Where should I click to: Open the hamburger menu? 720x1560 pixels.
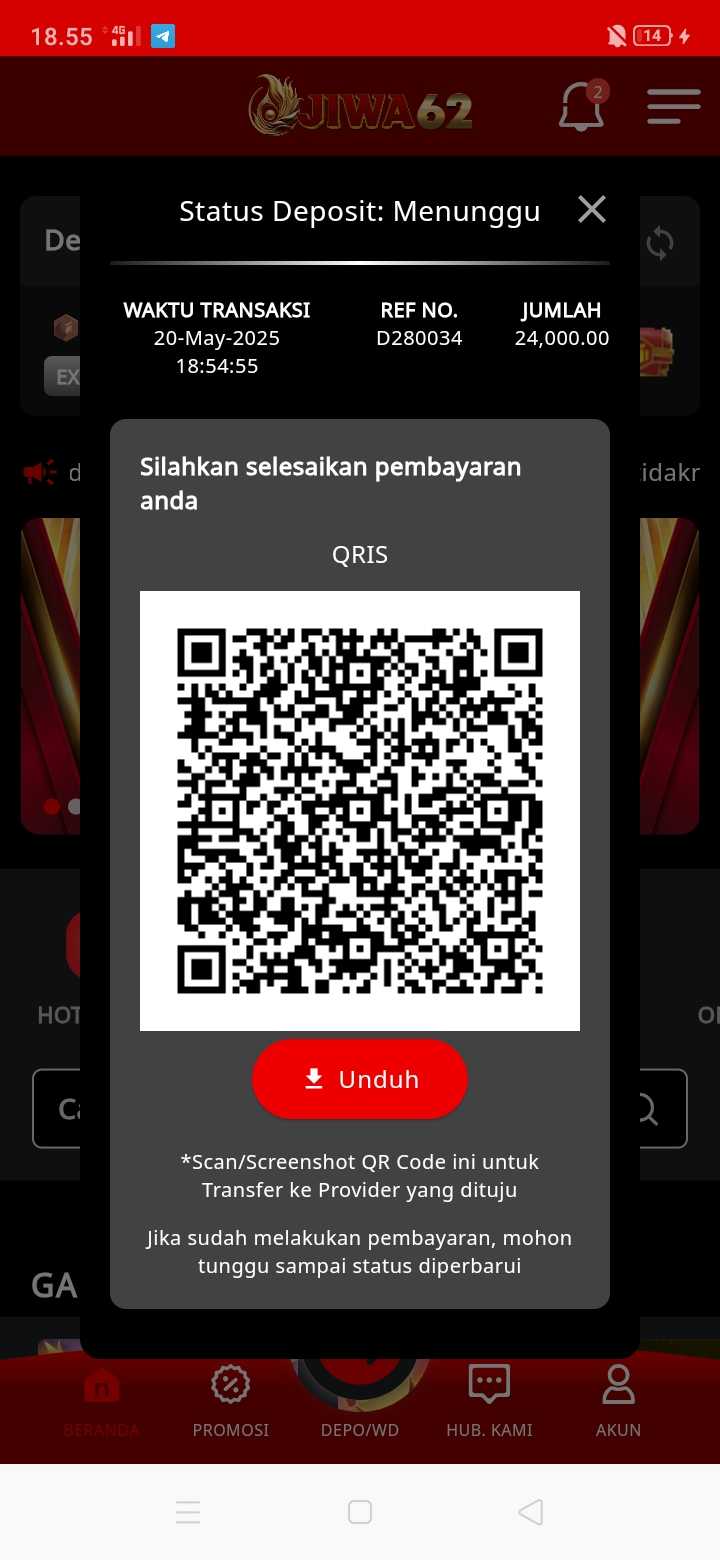click(x=673, y=106)
